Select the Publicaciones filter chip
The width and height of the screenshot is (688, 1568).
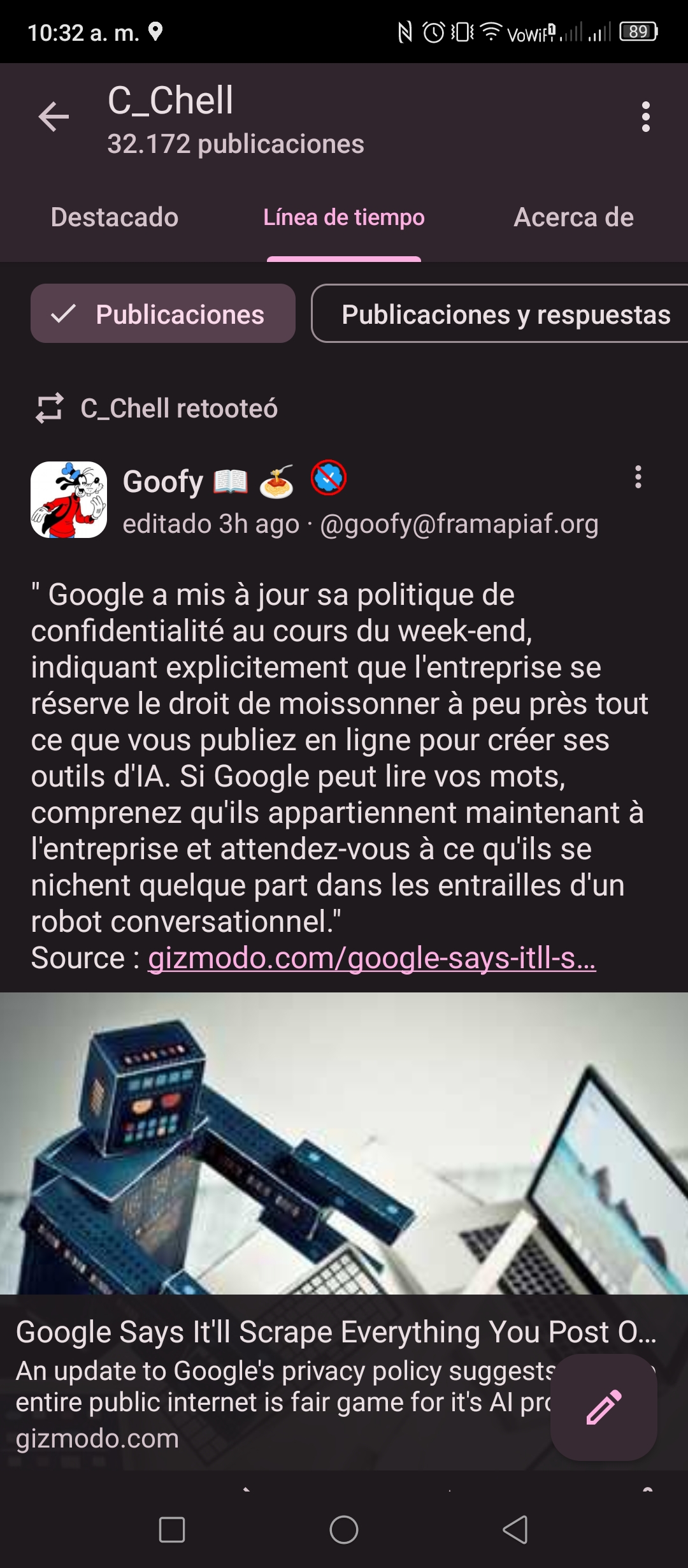[x=163, y=314]
